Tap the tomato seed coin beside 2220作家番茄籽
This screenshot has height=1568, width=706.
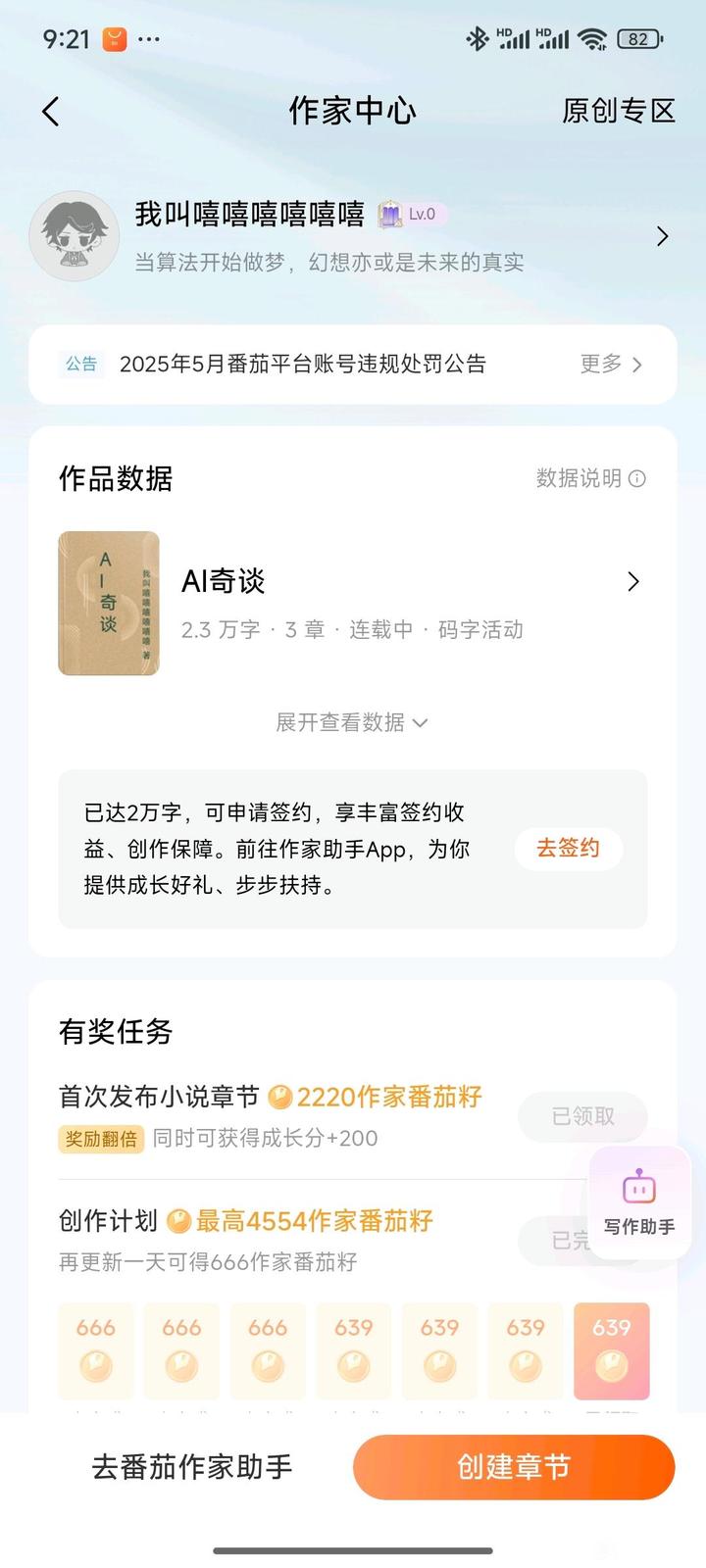(281, 1097)
